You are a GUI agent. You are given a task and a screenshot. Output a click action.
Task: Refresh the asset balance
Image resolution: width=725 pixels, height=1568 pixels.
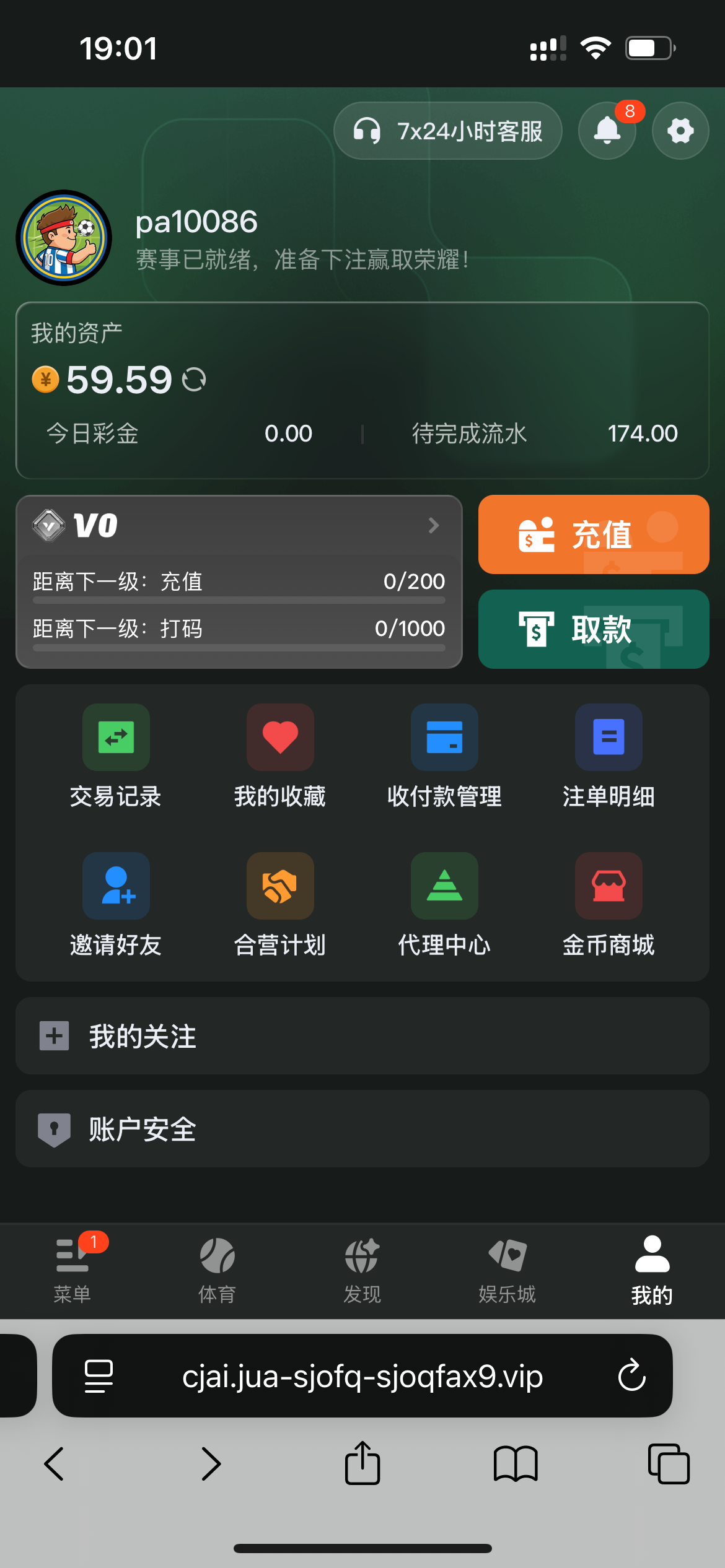click(x=194, y=380)
